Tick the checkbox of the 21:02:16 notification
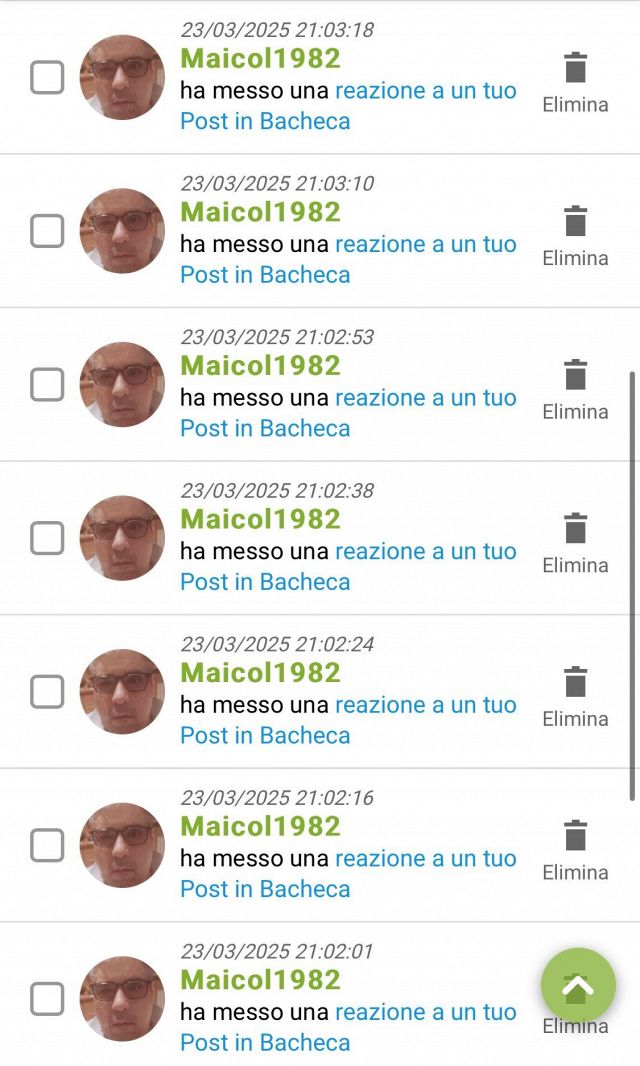The image size is (640, 1066). (x=47, y=846)
